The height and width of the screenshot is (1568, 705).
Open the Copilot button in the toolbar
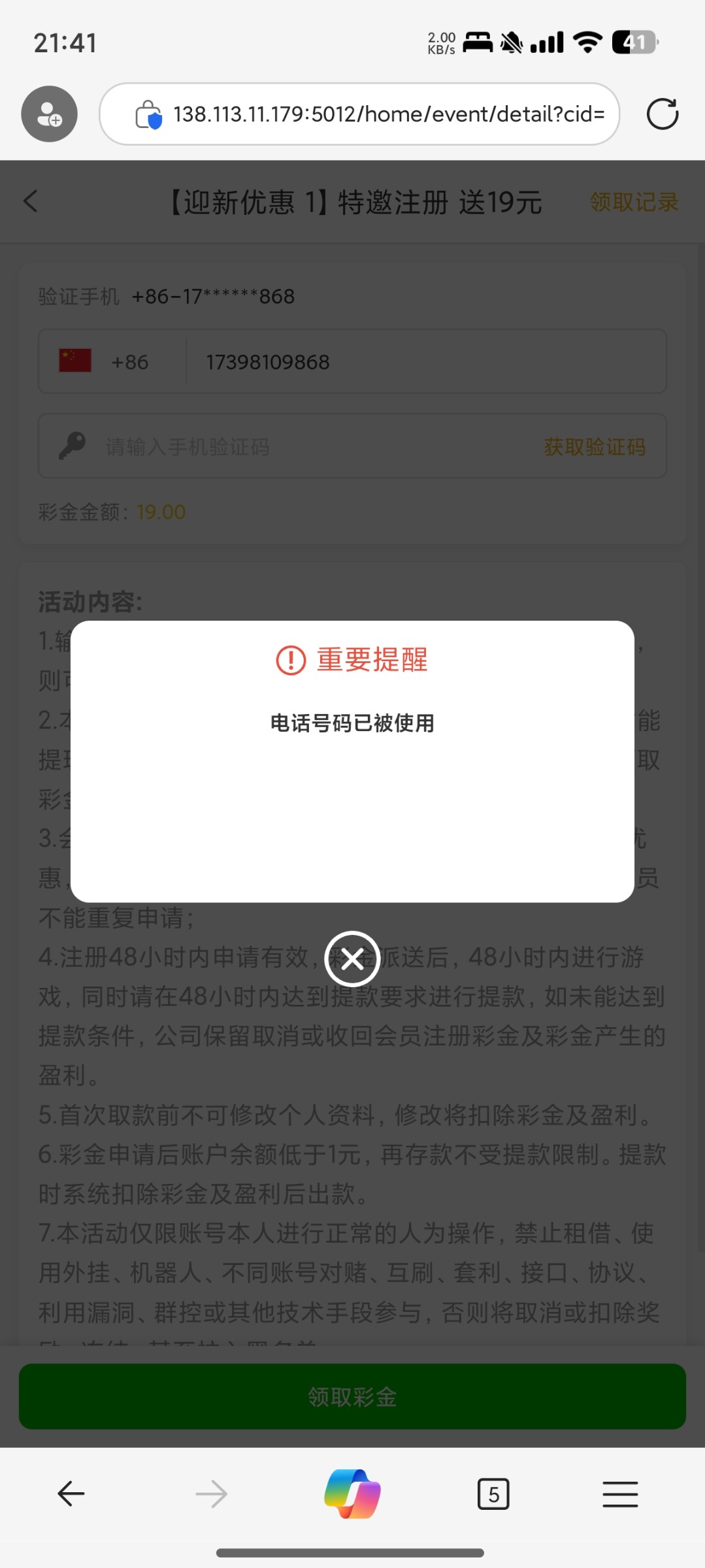[x=352, y=1494]
